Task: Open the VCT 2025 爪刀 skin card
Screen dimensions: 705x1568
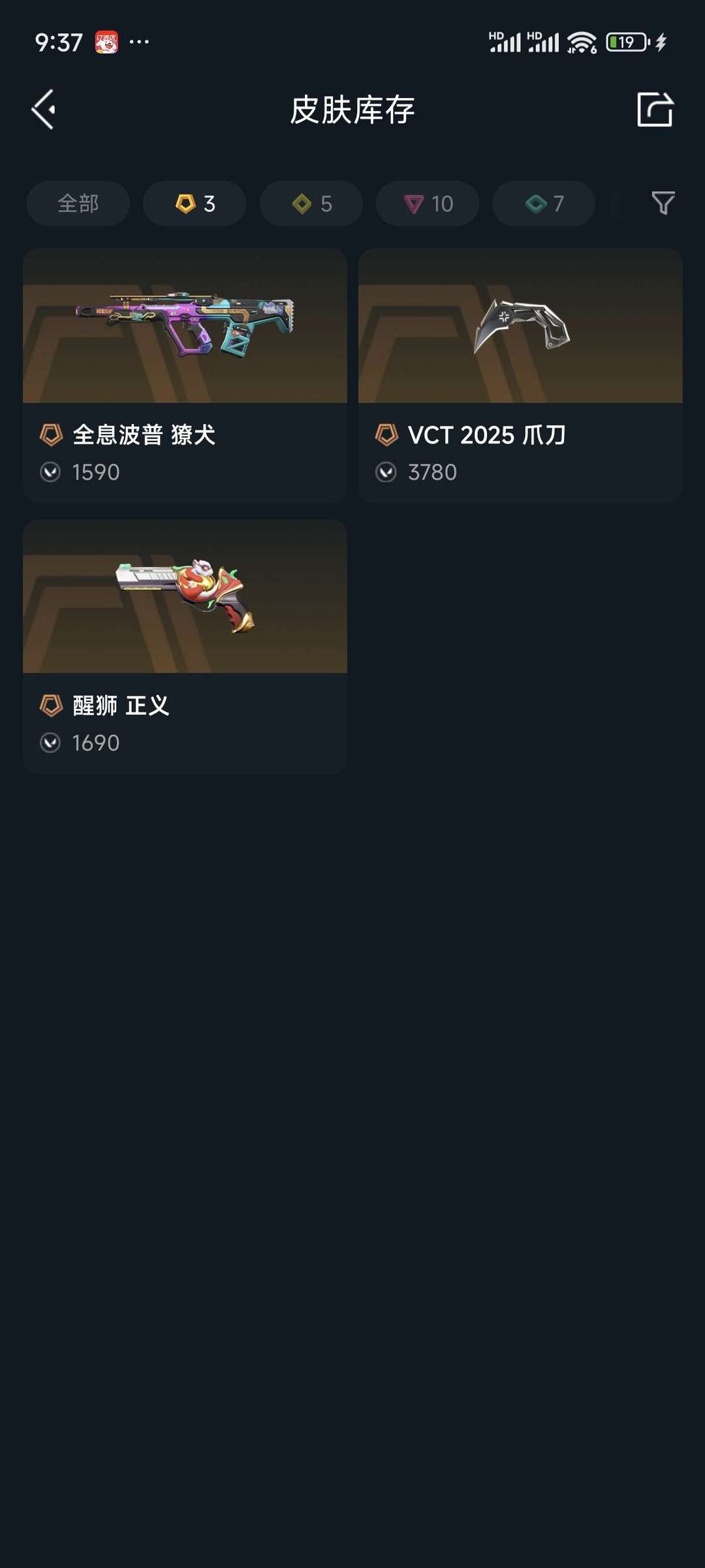Action: point(520,375)
